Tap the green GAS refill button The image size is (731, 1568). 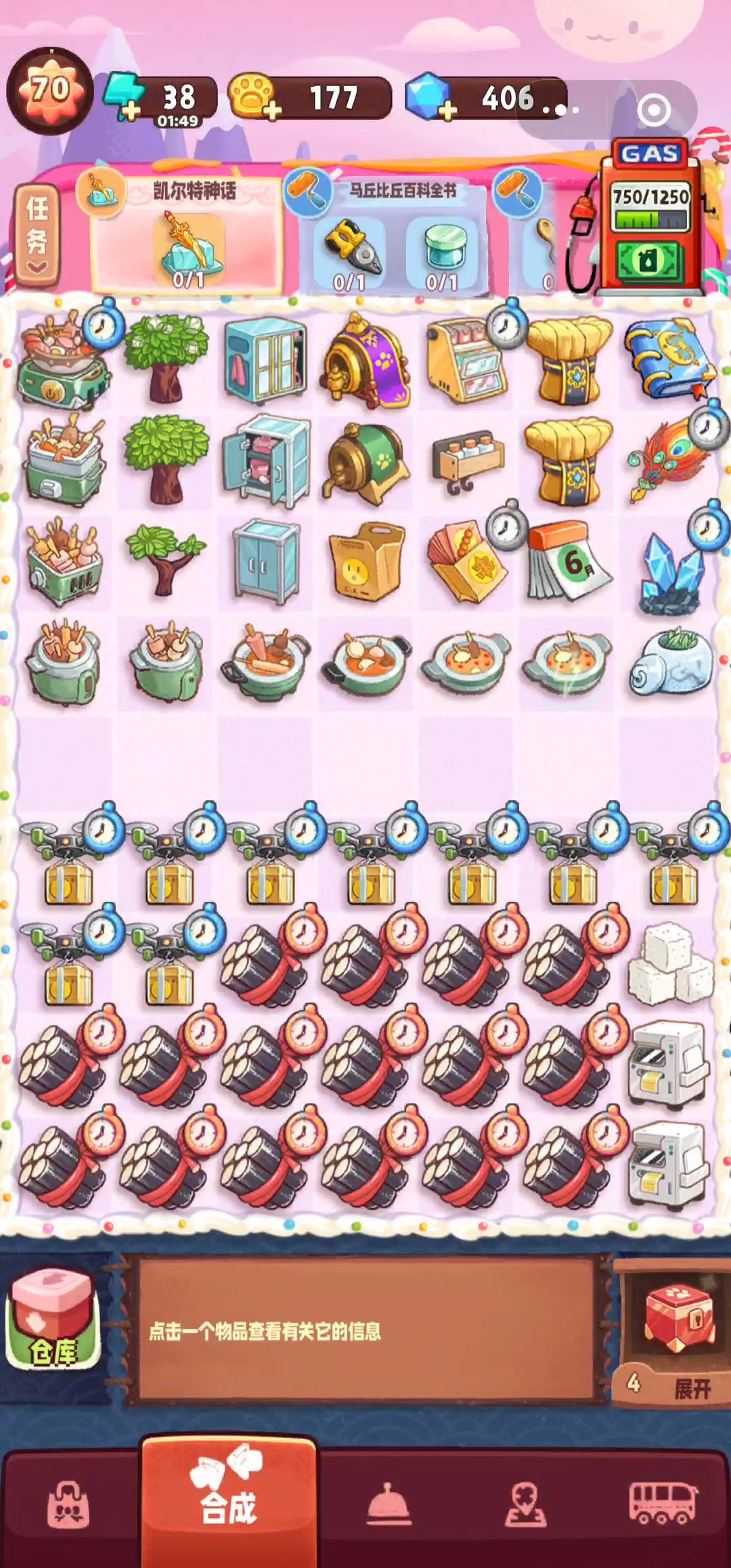[649, 261]
